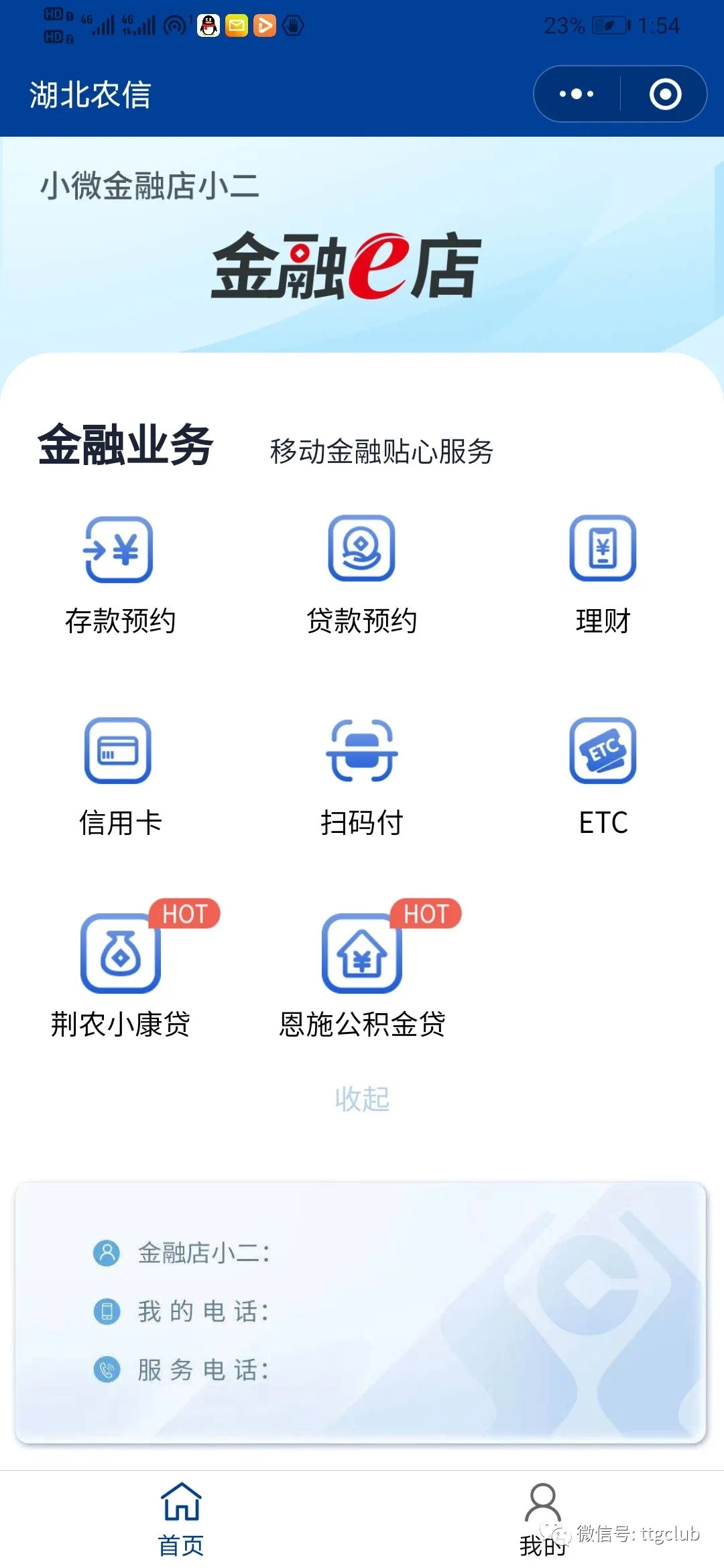Image resolution: width=724 pixels, height=1568 pixels.
Task: Open 贷款预约 loan appointment
Action: 361,574
